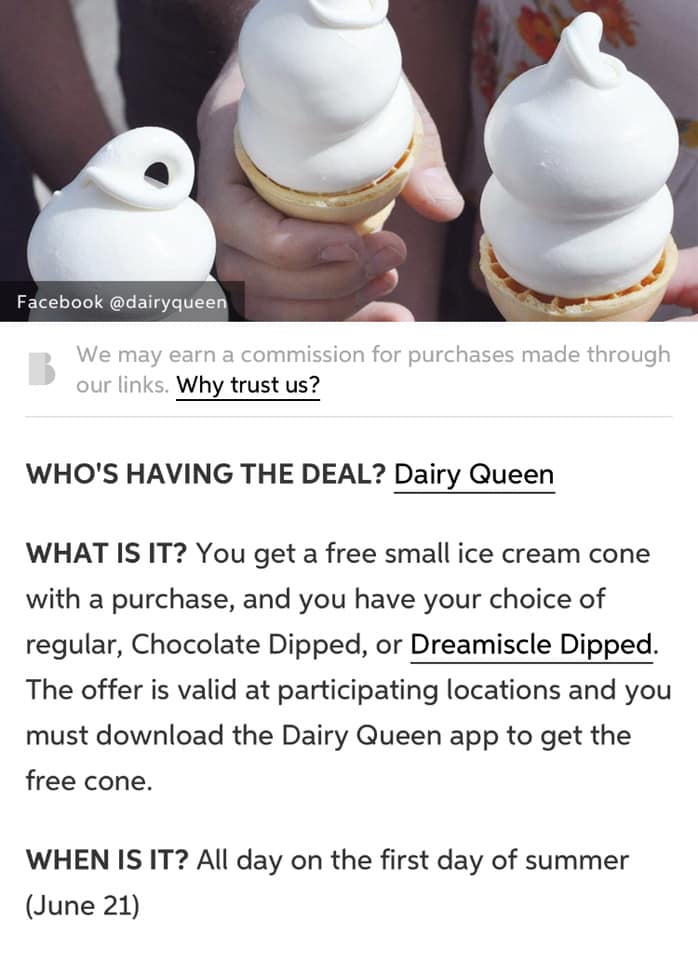Open the Dairy Queen link
The width and height of the screenshot is (698, 960).
coord(474,474)
